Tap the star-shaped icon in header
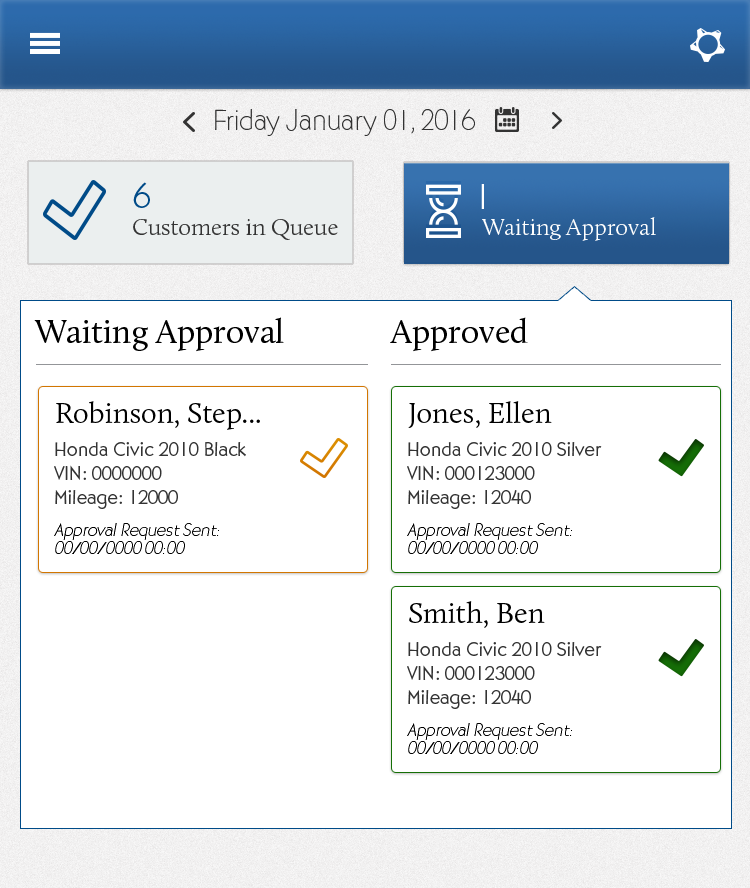The width and height of the screenshot is (750, 888). coord(707,45)
